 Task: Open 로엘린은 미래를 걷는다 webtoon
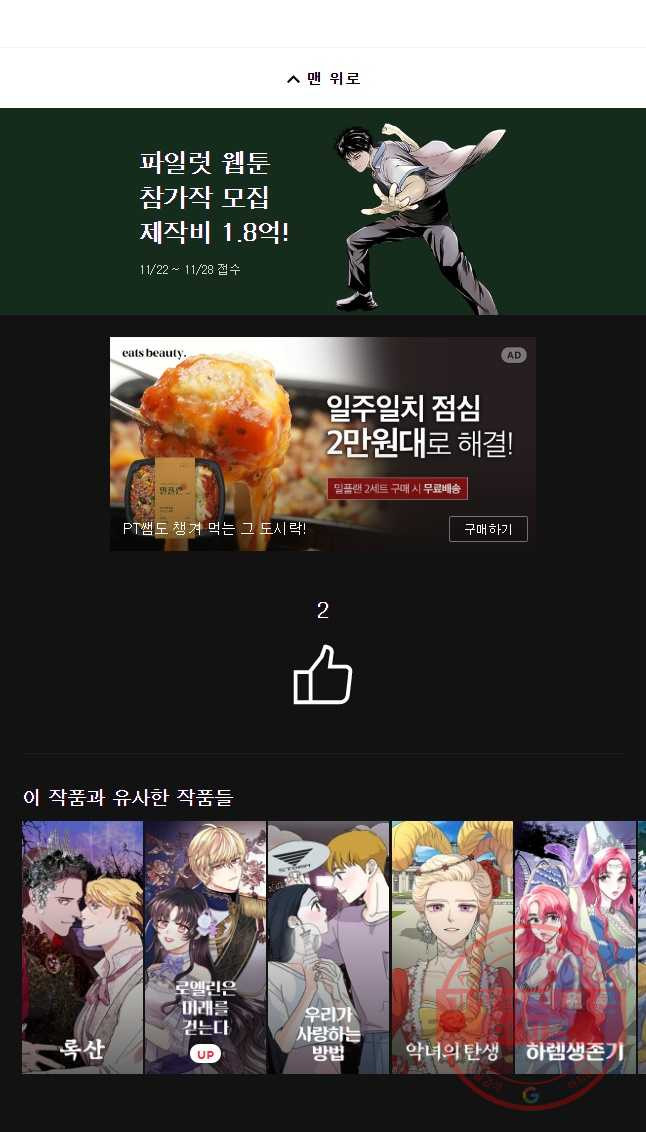point(206,947)
